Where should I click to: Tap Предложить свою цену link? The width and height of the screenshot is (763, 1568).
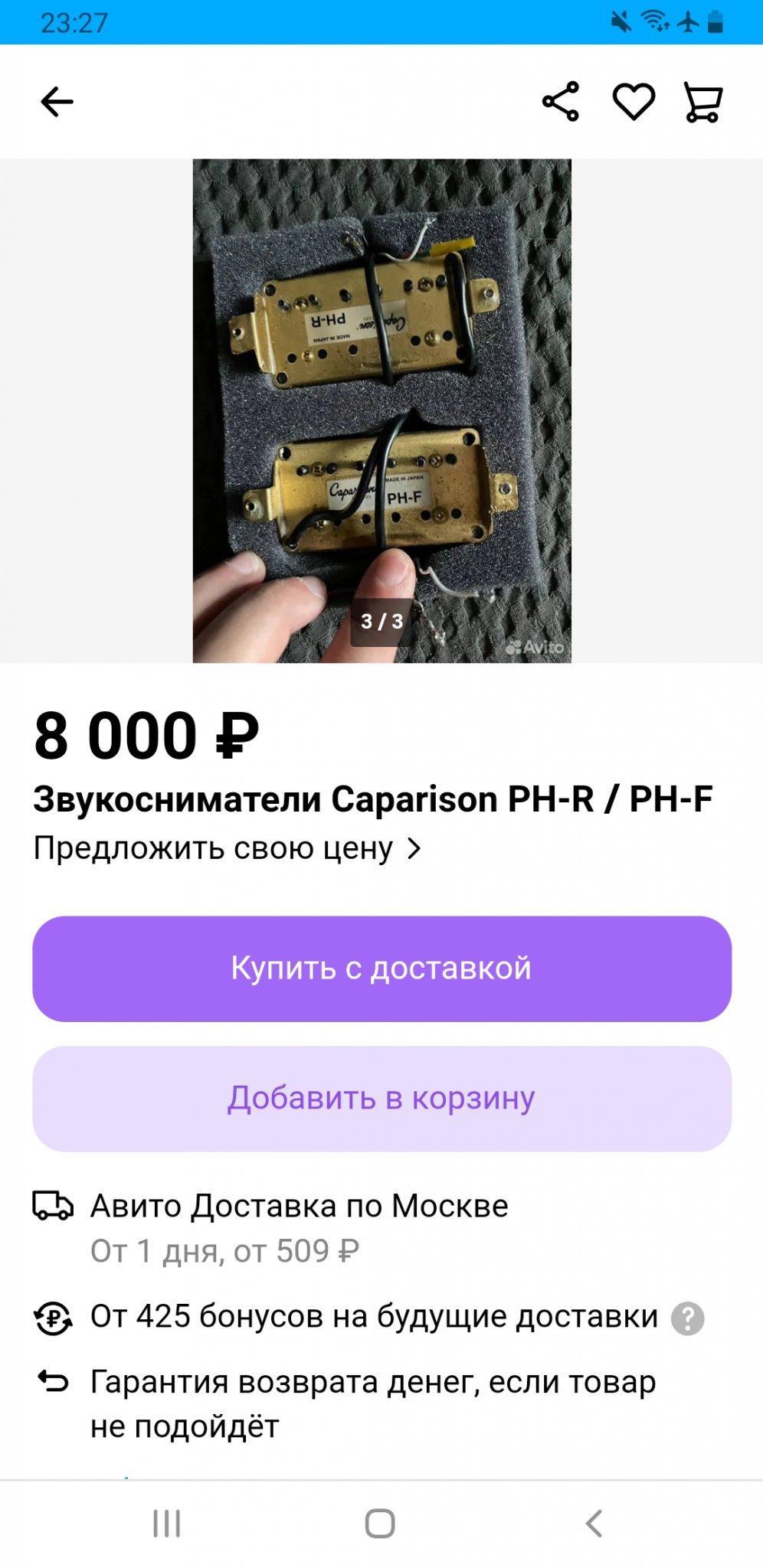[x=228, y=848]
